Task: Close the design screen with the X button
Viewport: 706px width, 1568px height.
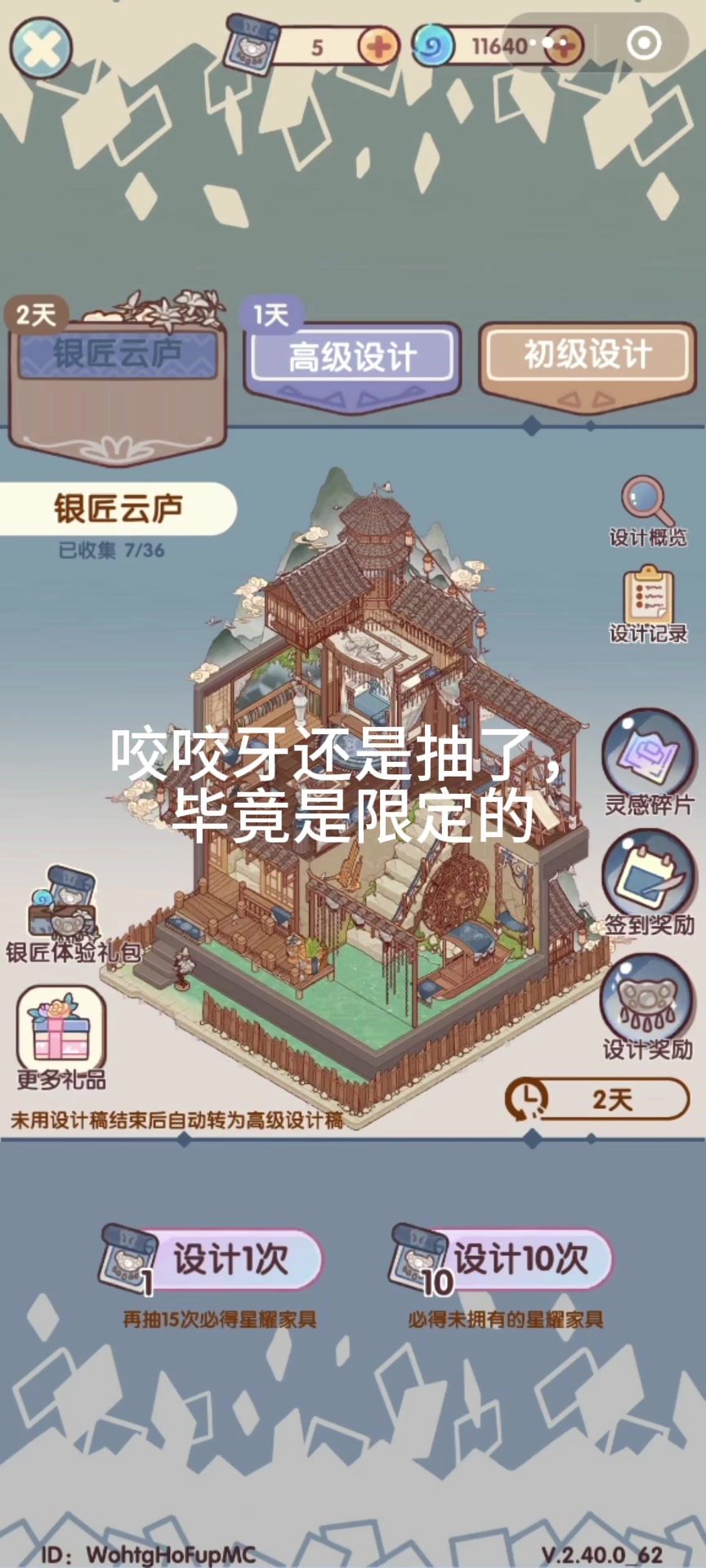Action: [41, 47]
